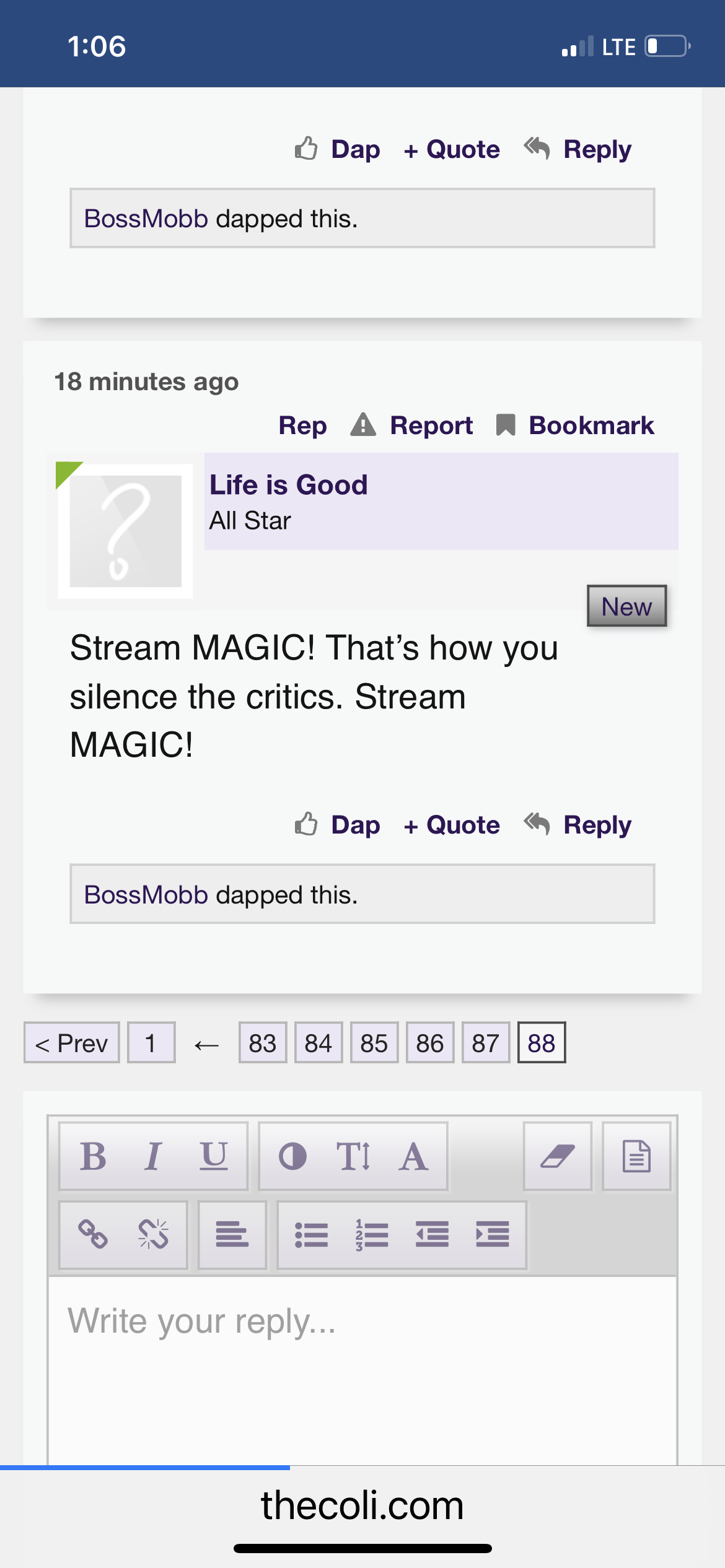Image resolution: width=725 pixels, height=1568 pixels.
Task: Bookmark the 18 minutes ago post
Action: point(576,425)
